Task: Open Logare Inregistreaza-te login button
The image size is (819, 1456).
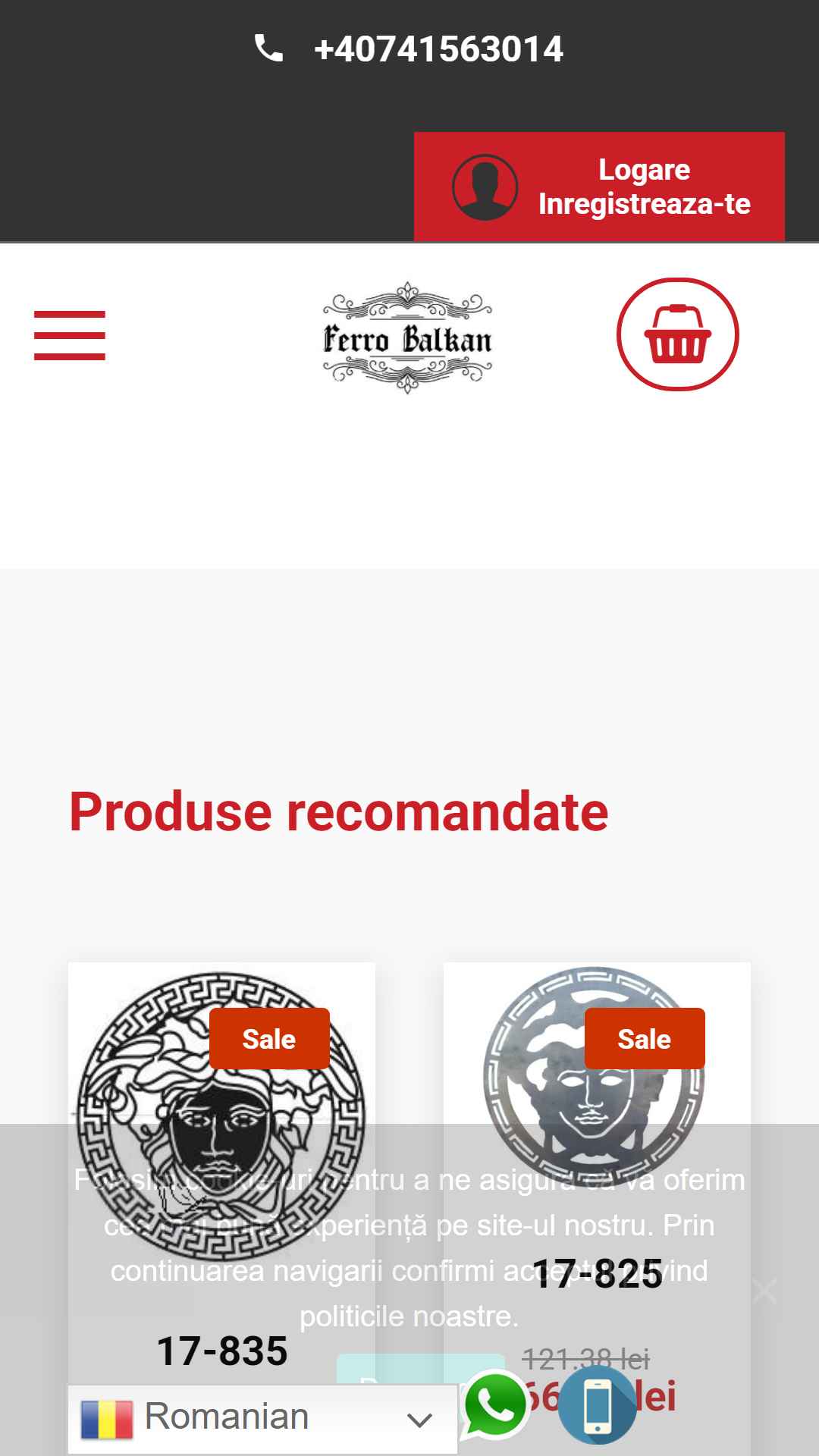Action: point(599,187)
